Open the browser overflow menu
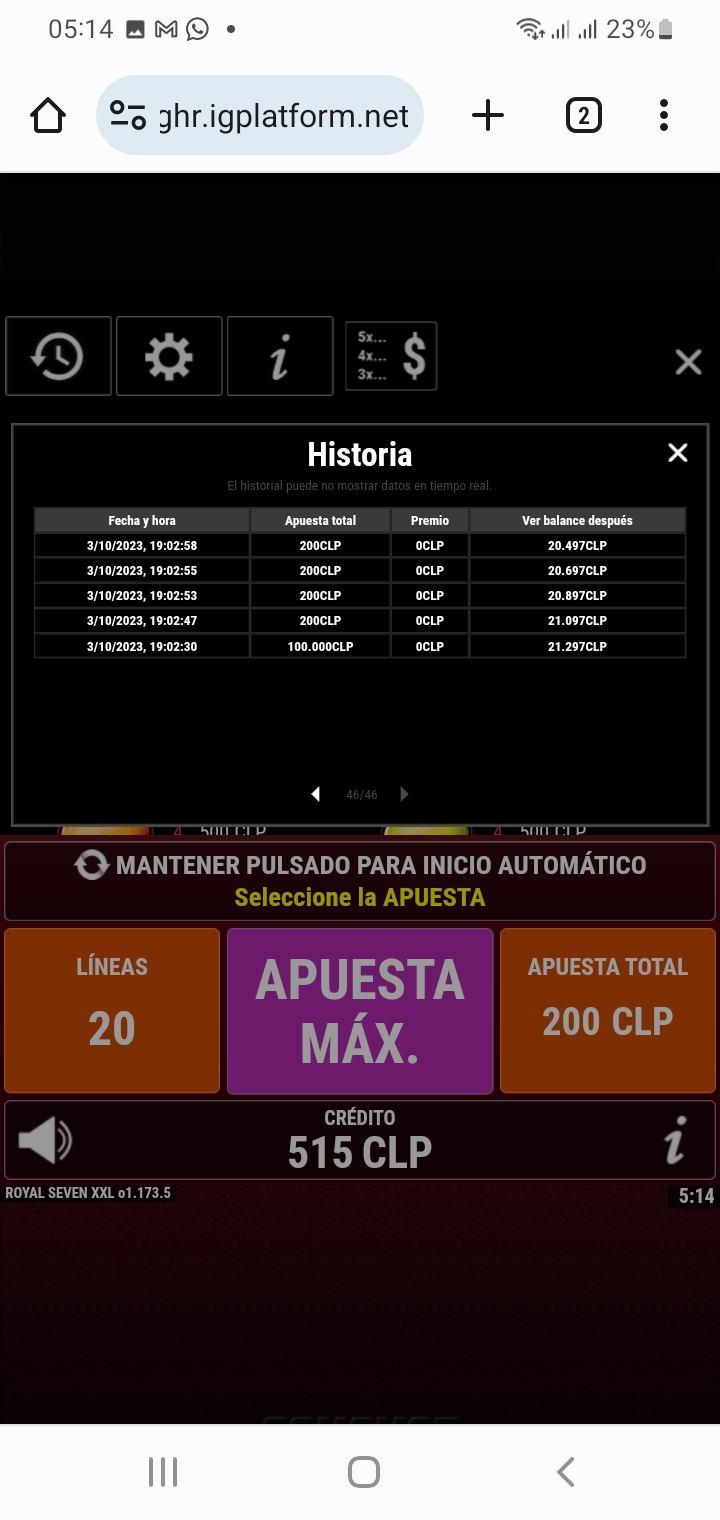The width and height of the screenshot is (720, 1520). (x=664, y=116)
